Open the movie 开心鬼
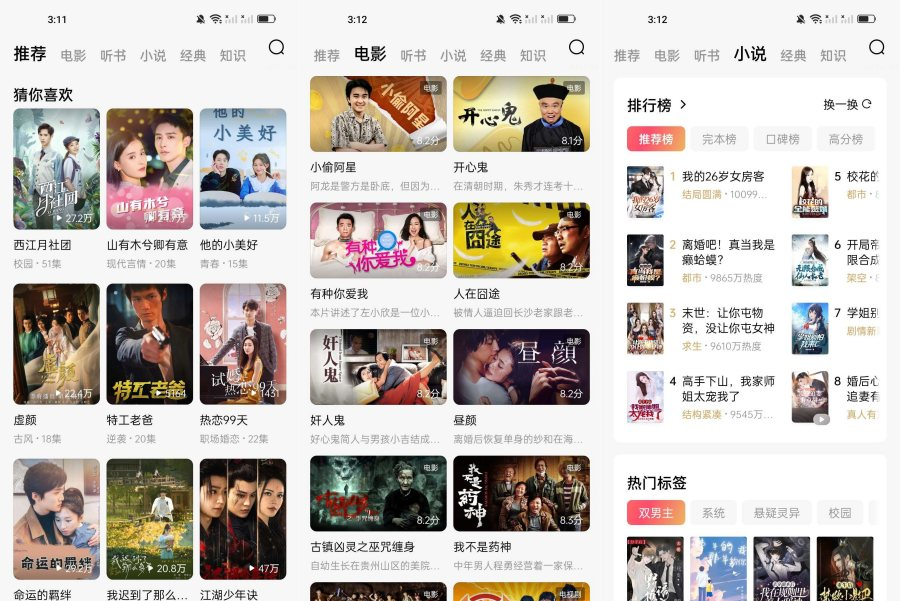Viewport: 900px width, 601px height. (521, 114)
